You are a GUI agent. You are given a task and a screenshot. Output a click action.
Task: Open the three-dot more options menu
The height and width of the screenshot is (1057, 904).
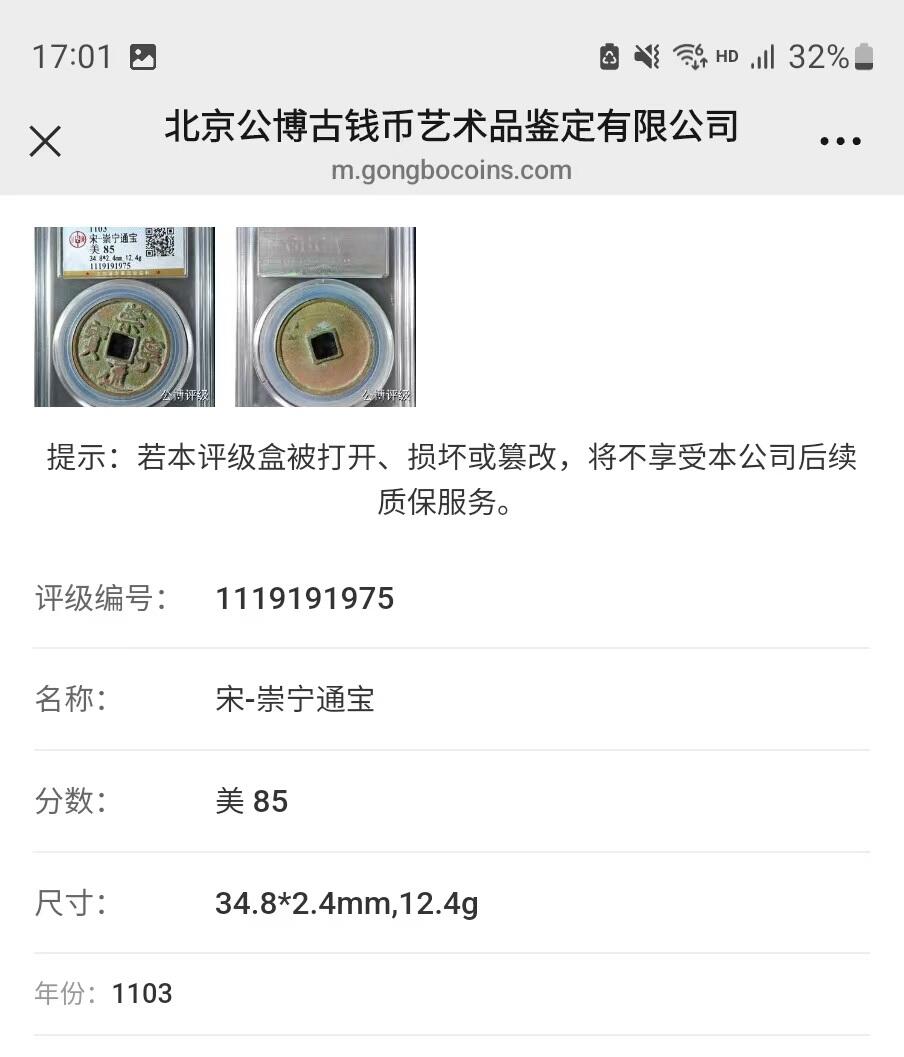[841, 140]
